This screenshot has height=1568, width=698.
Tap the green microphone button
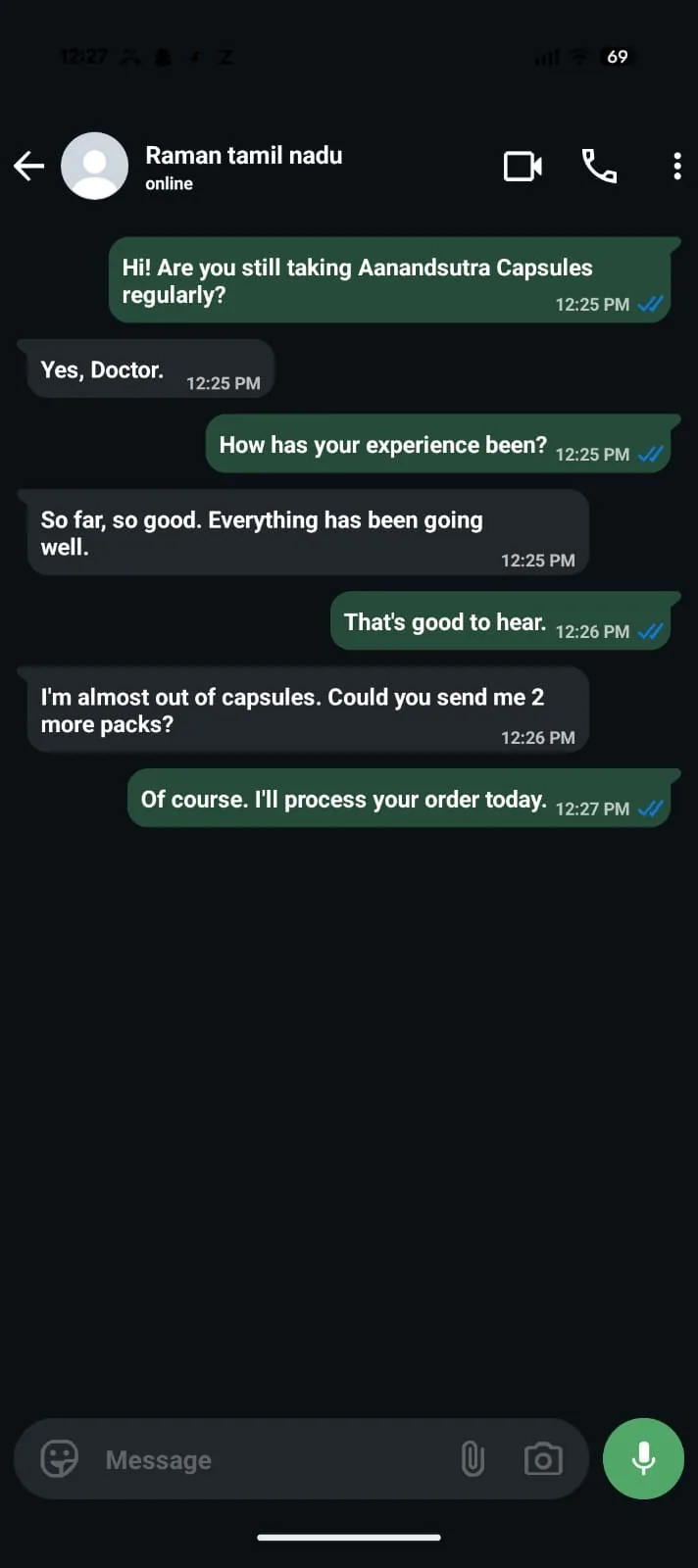point(643,1458)
